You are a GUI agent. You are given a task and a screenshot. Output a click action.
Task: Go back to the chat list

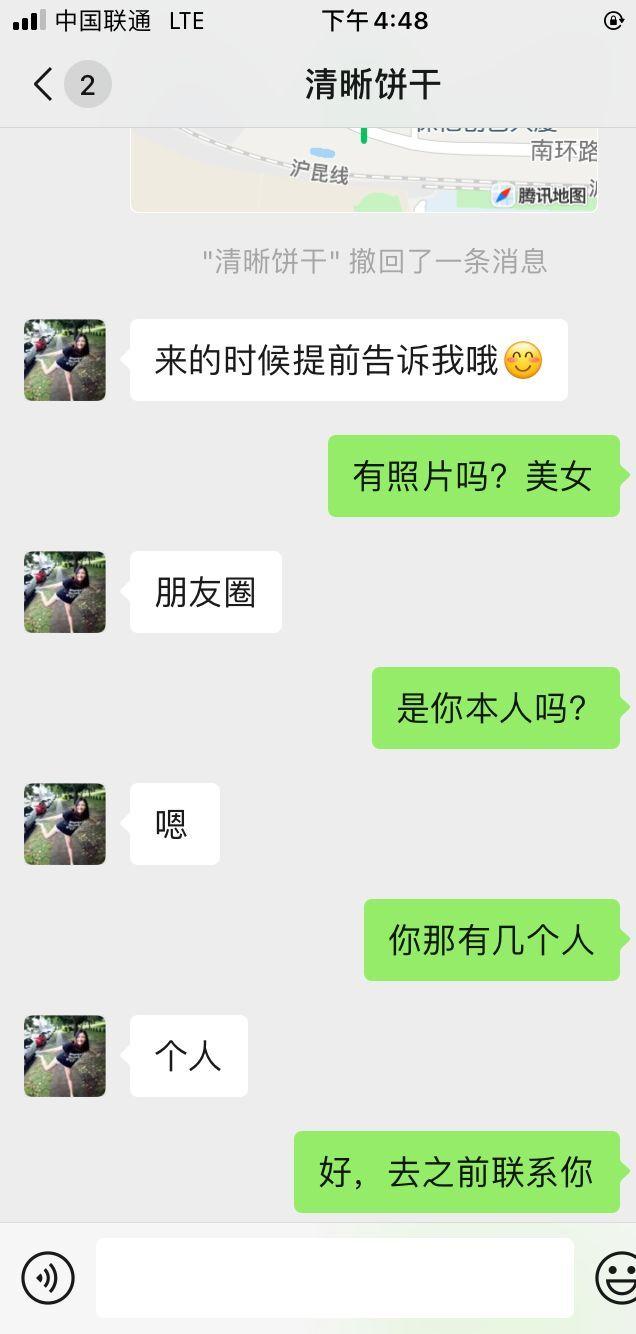(x=43, y=85)
